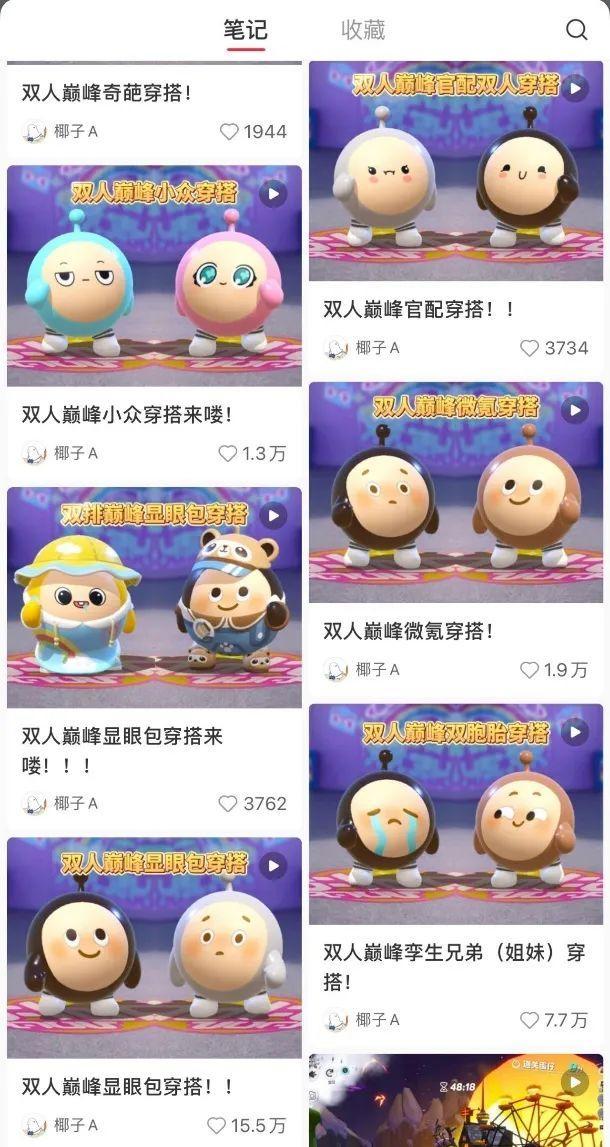Image resolution: width=610 pixels, height=1147 pixels.
Task: Open the 双人巅峰官配穿搭 video note
Action: click(x=456, y=171)
